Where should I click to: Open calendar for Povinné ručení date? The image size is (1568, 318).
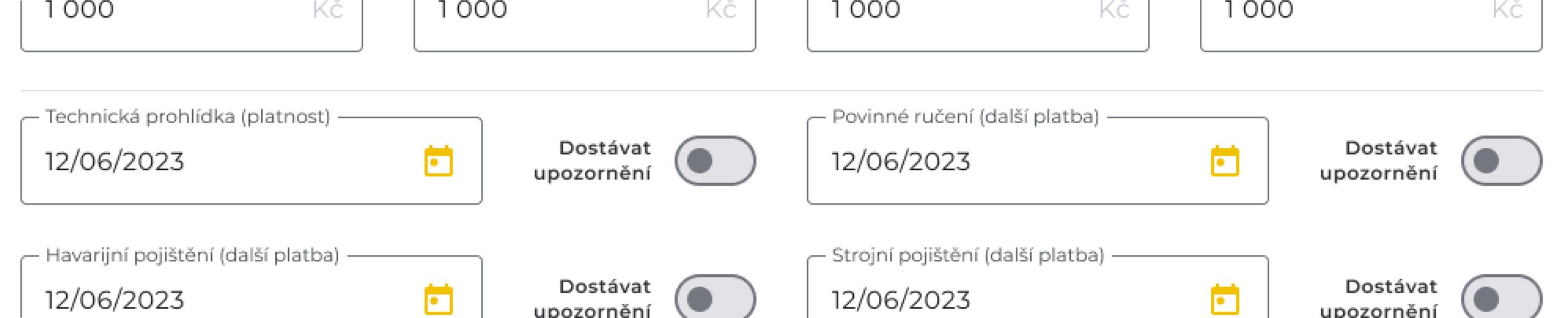pos(1225,162)
